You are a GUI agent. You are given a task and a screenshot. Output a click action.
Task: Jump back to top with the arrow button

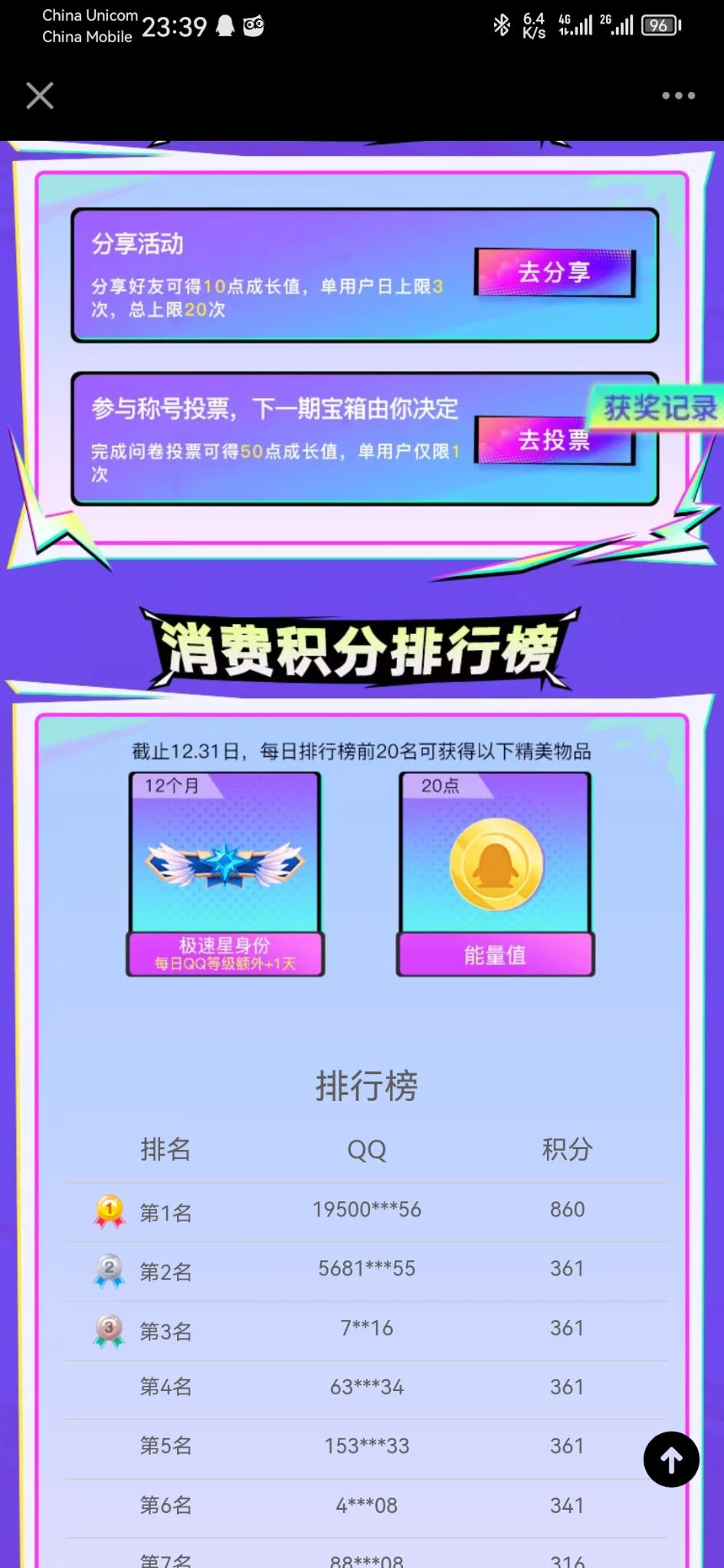(671, 1459)
